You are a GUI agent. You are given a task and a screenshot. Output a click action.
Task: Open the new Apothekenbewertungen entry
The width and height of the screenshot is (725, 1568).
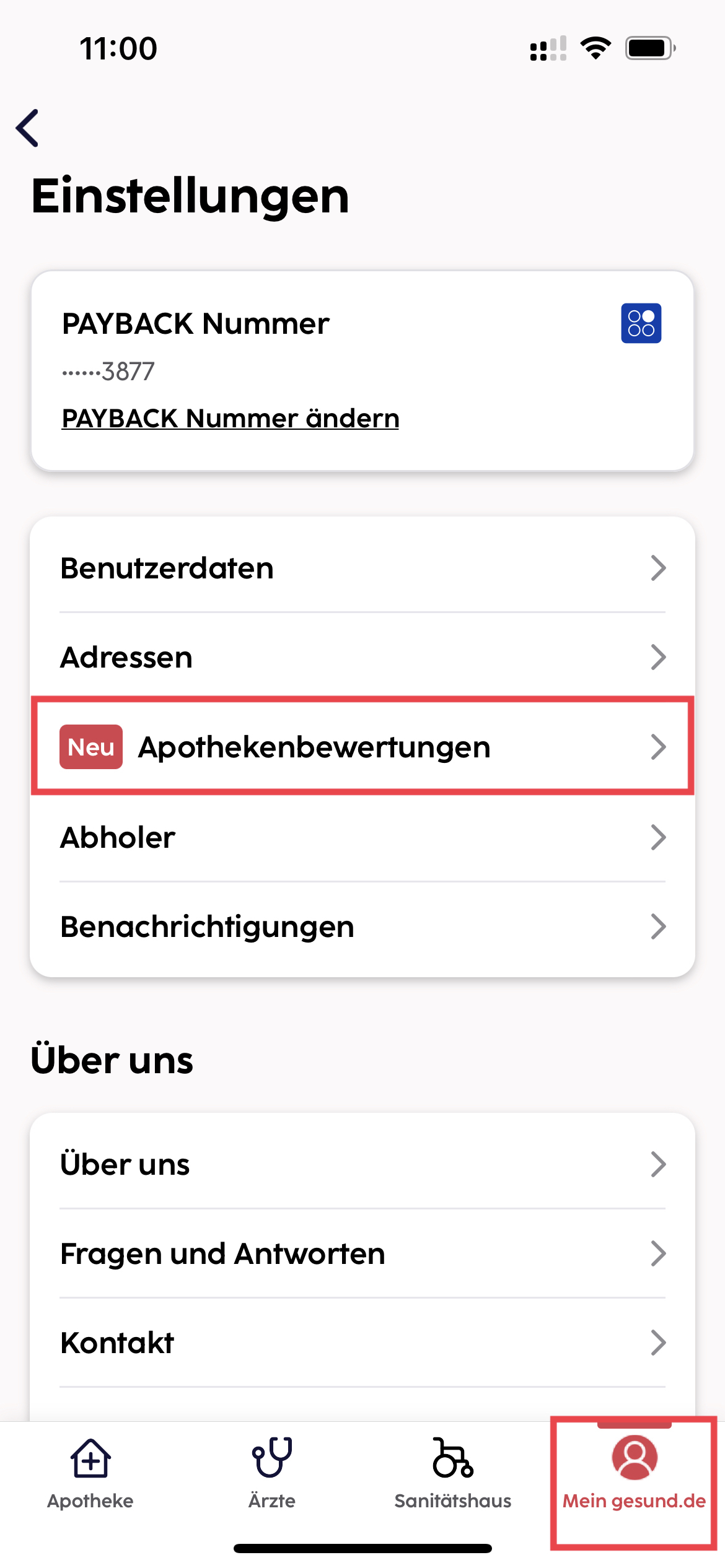pyautogui.click(x=362, y=747)
